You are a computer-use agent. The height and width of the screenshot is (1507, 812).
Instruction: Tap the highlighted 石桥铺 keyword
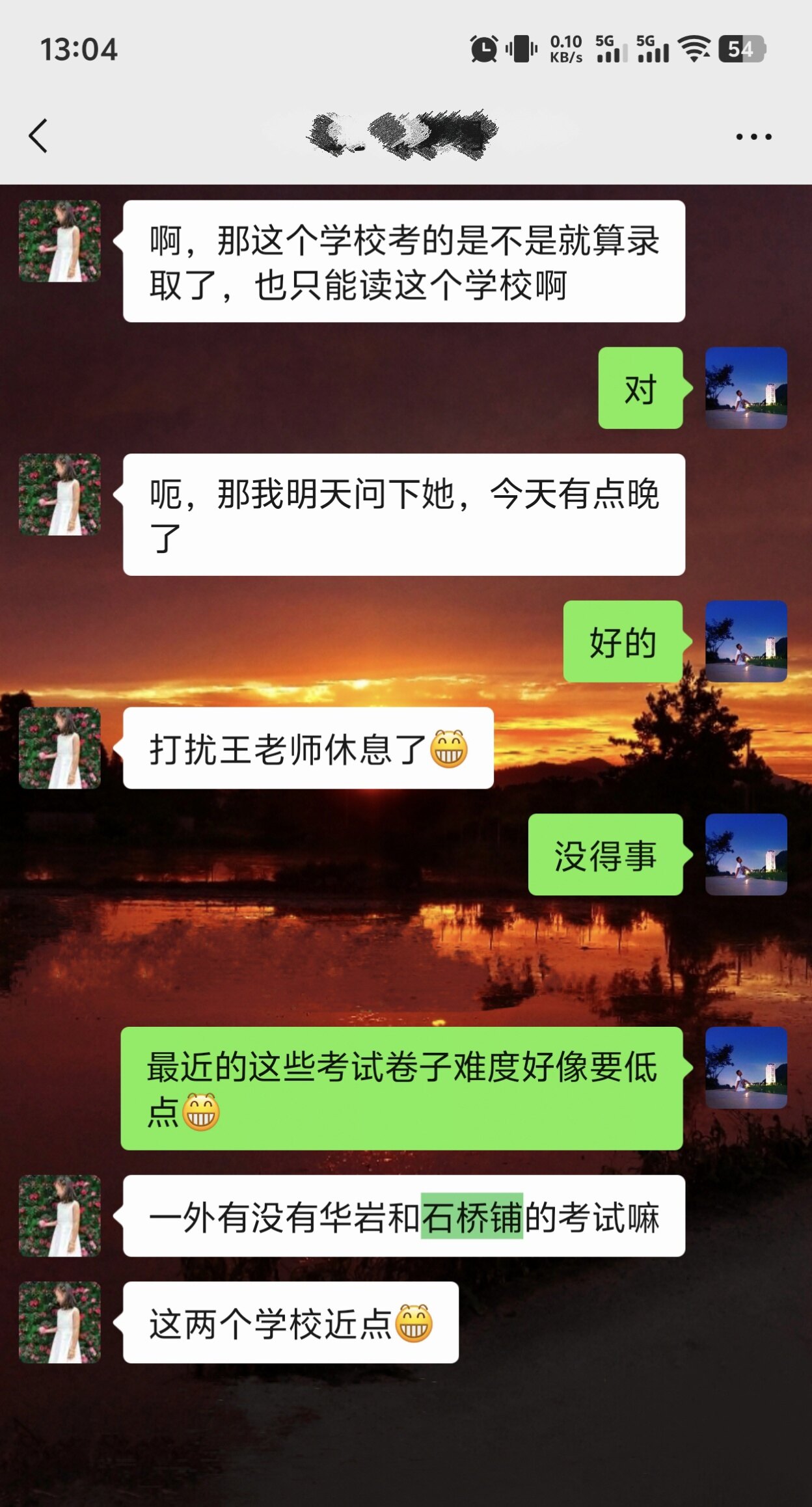tap(472, 1216)
